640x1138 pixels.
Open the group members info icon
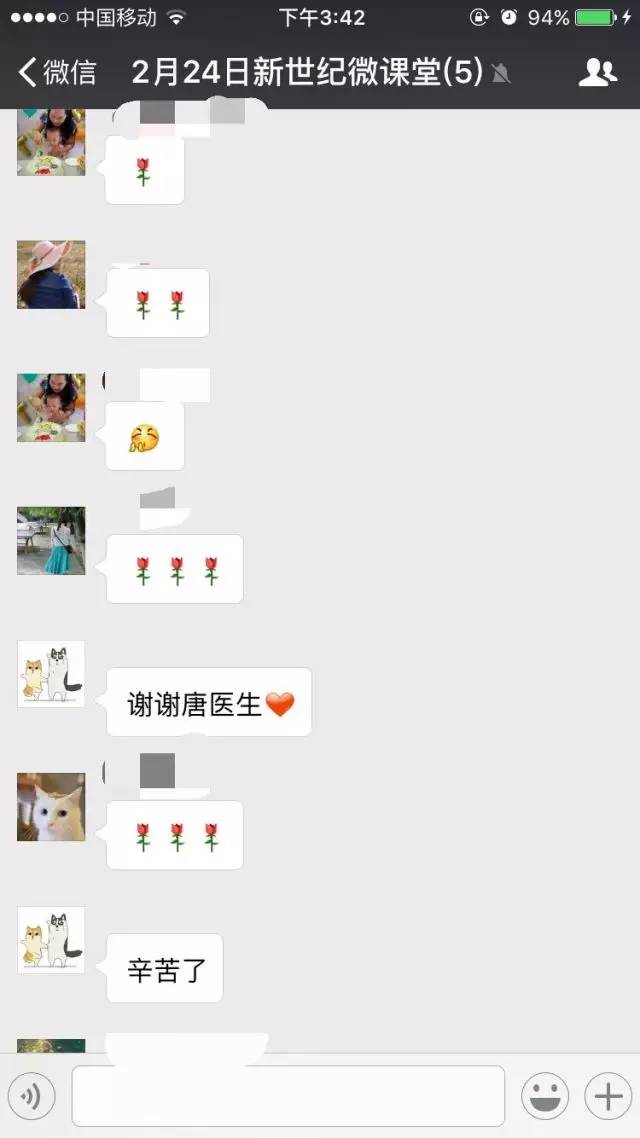597,72
